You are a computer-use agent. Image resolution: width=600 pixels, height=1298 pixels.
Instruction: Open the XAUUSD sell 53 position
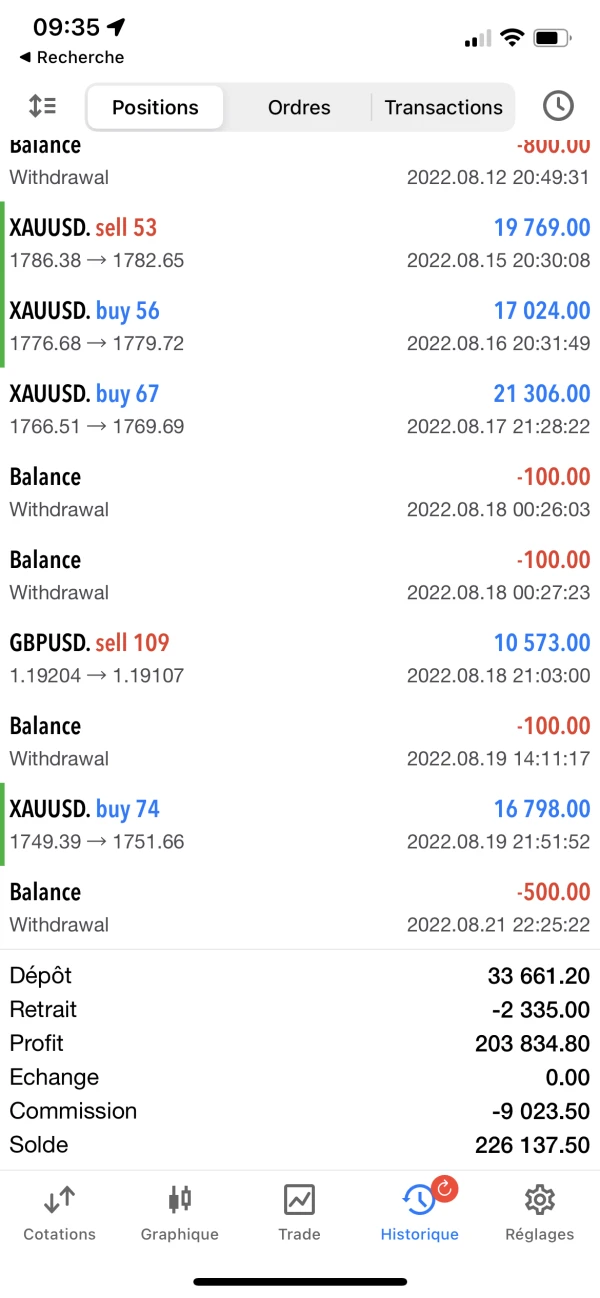[300, 243]
